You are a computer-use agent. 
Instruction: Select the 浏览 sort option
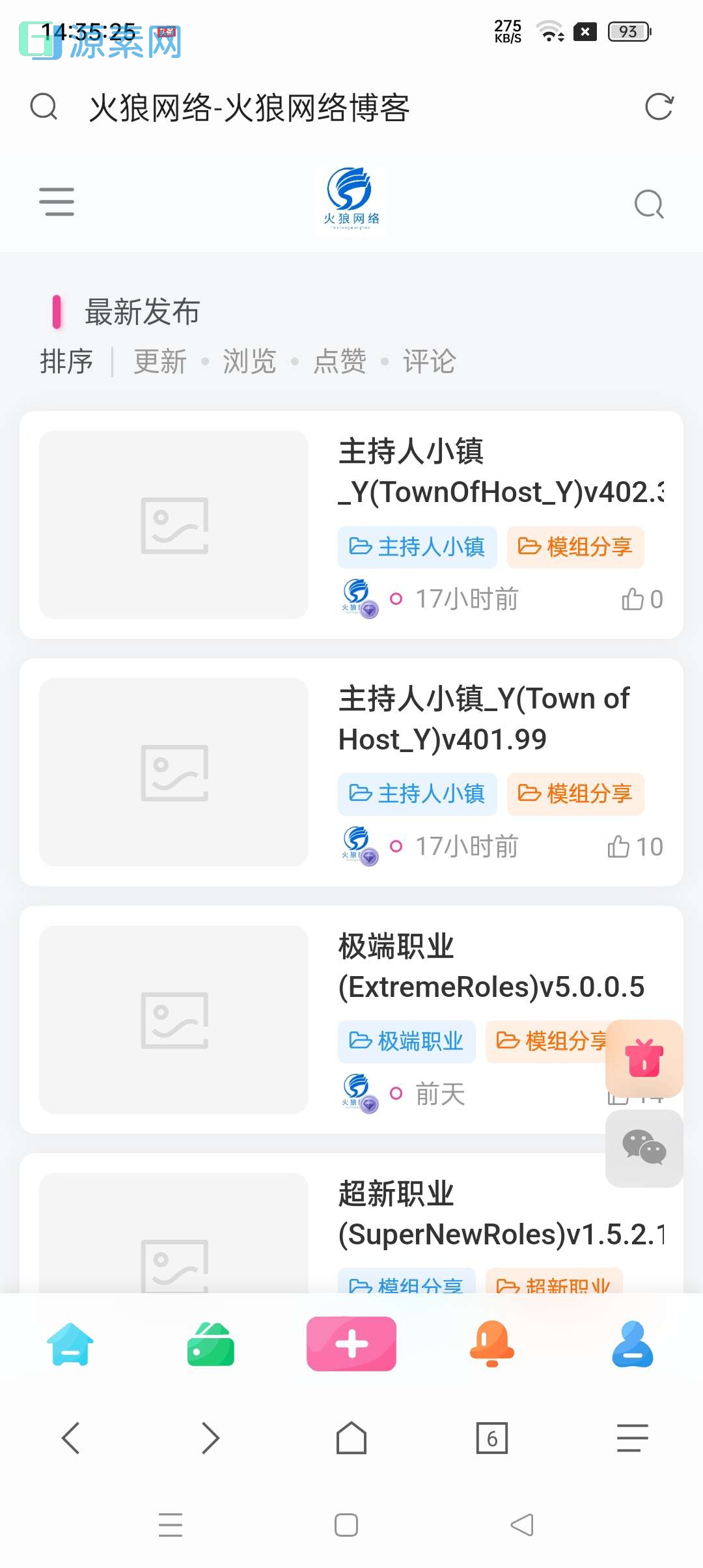tap(248, 362)
